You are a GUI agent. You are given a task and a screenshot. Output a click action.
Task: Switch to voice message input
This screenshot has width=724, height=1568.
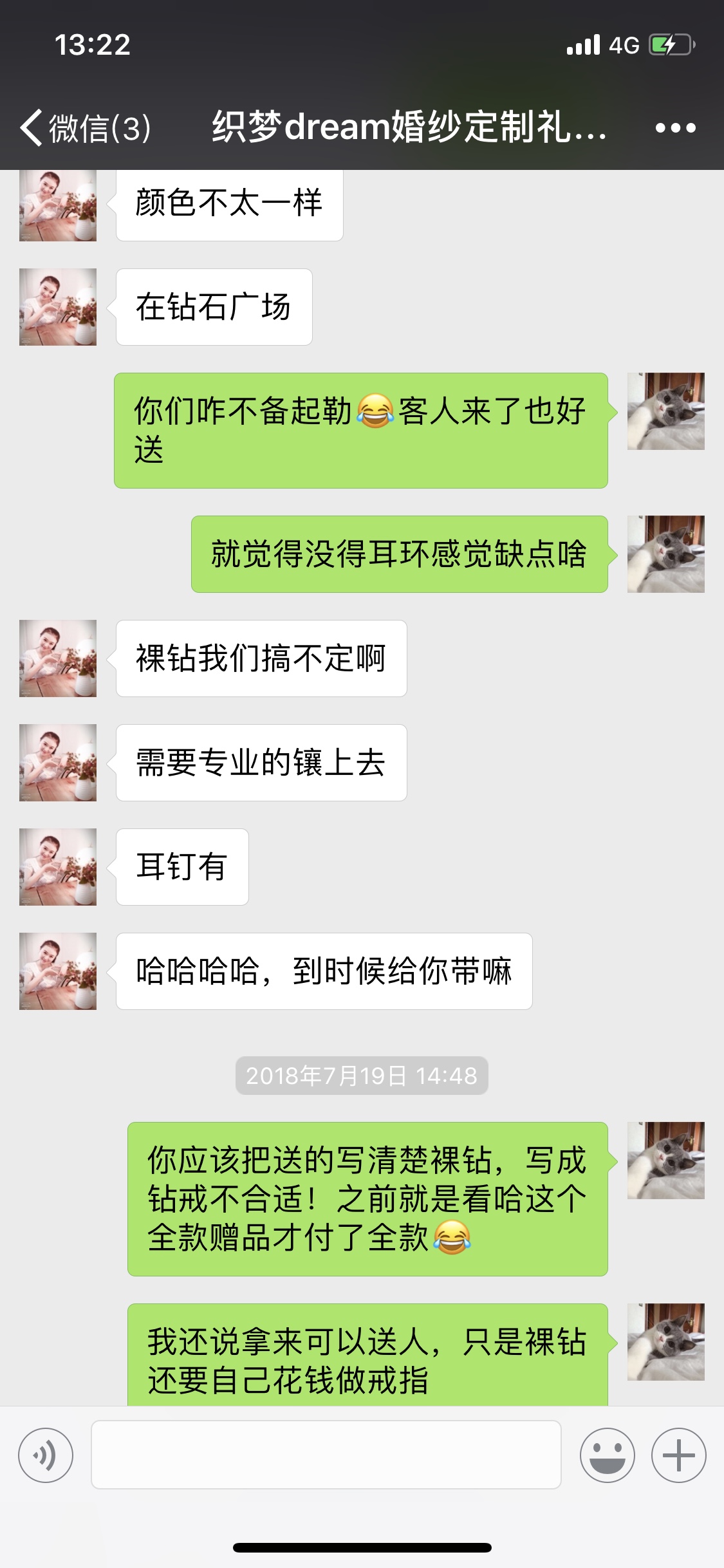[x=46, y=1455]
